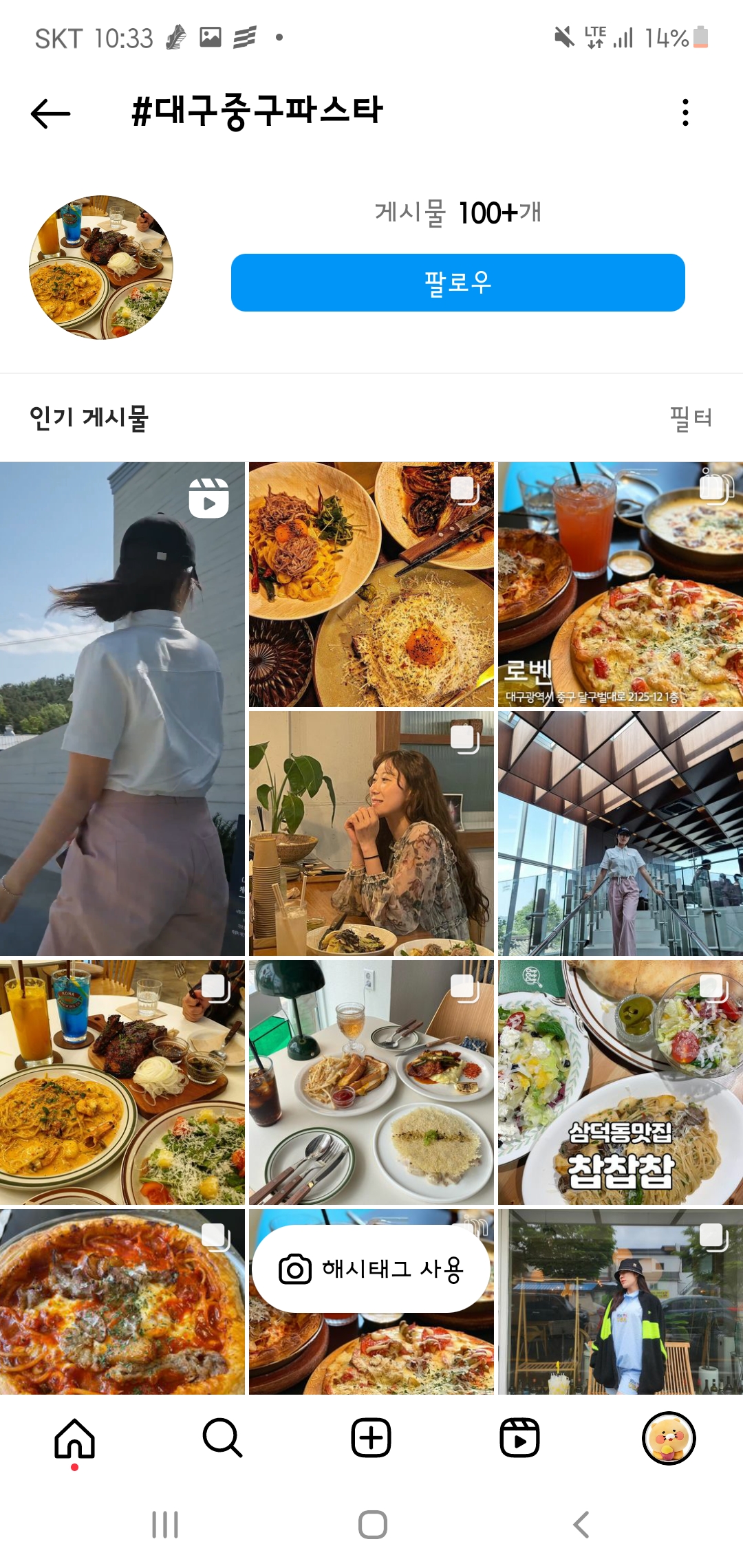The height and width of the screenshot is (1568, 743).
Task: Go to the Instagram home feed tab
Action: (x=74, y=1438)
